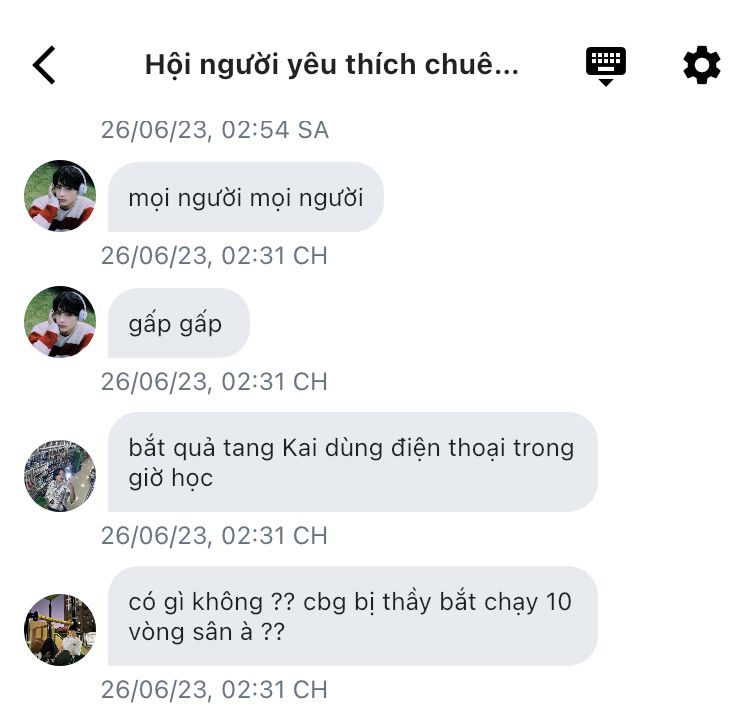
Task: Tap the keyboard icon in the header
Action: pyautogui.click(x=605, y=65)
